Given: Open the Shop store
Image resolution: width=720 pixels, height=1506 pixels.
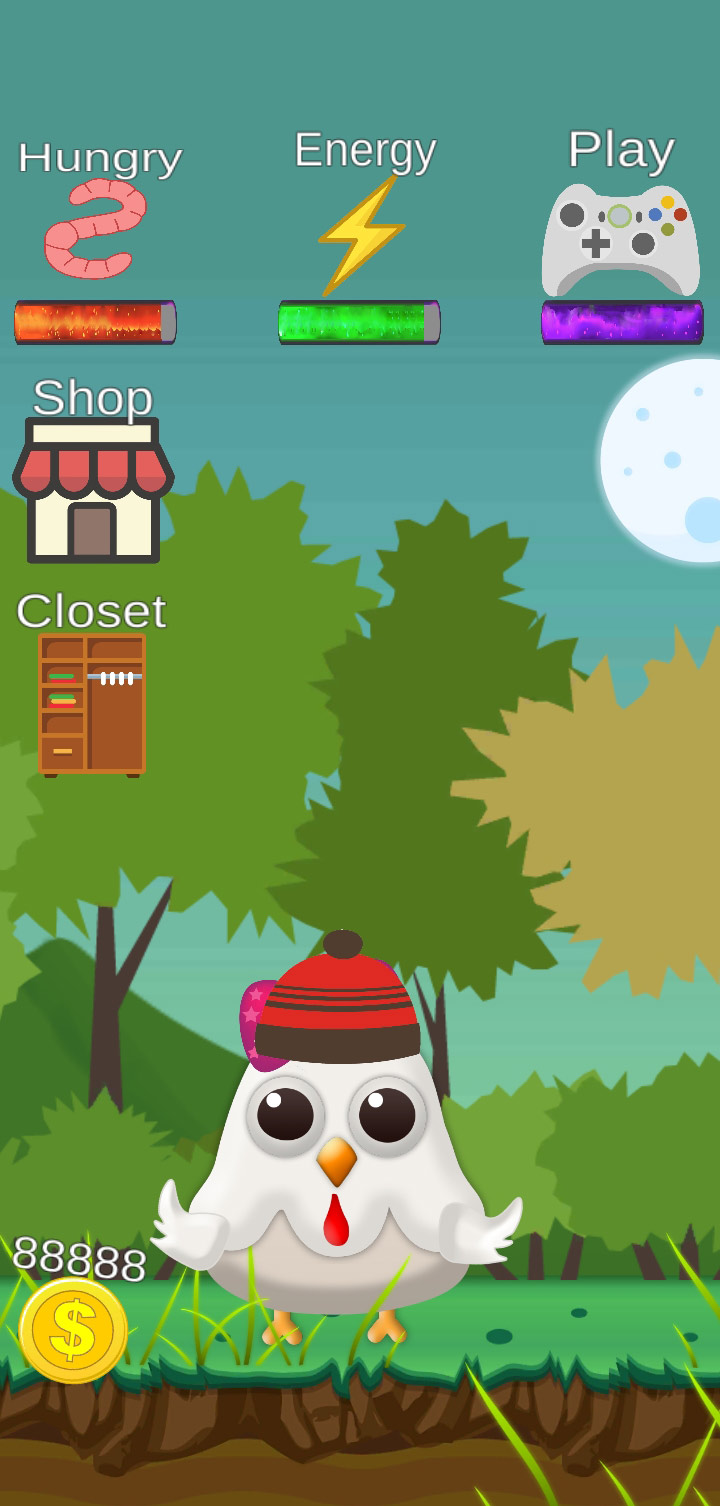Looking at the screenshot, I should 93,490.
